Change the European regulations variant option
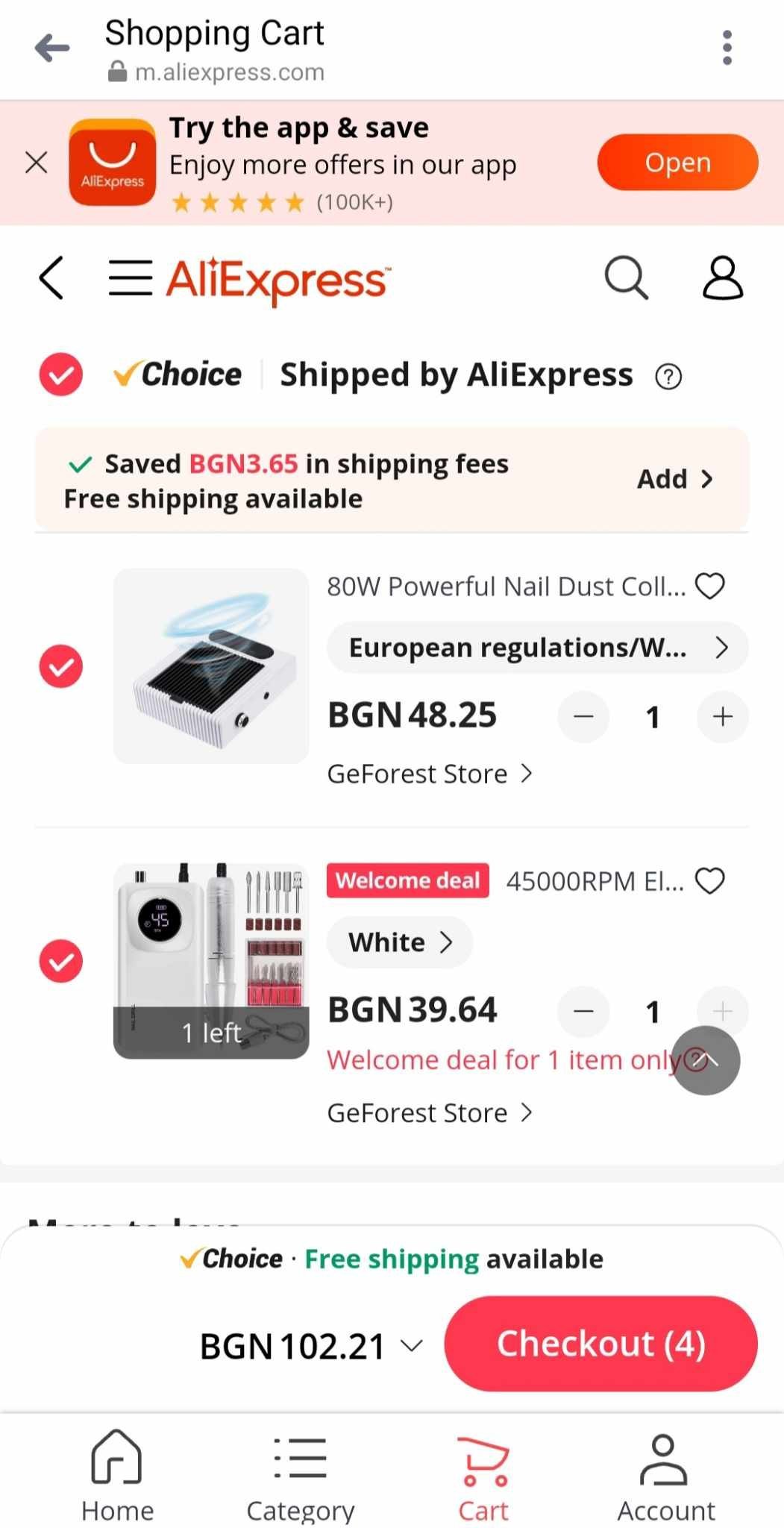 coord(537,648)
